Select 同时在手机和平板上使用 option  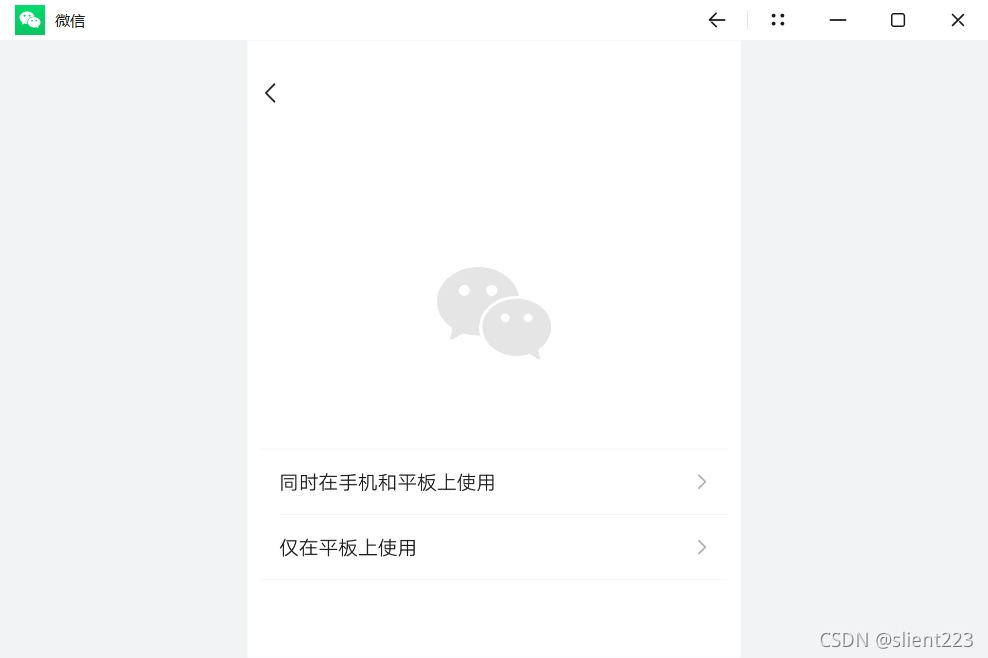point(493,482)
